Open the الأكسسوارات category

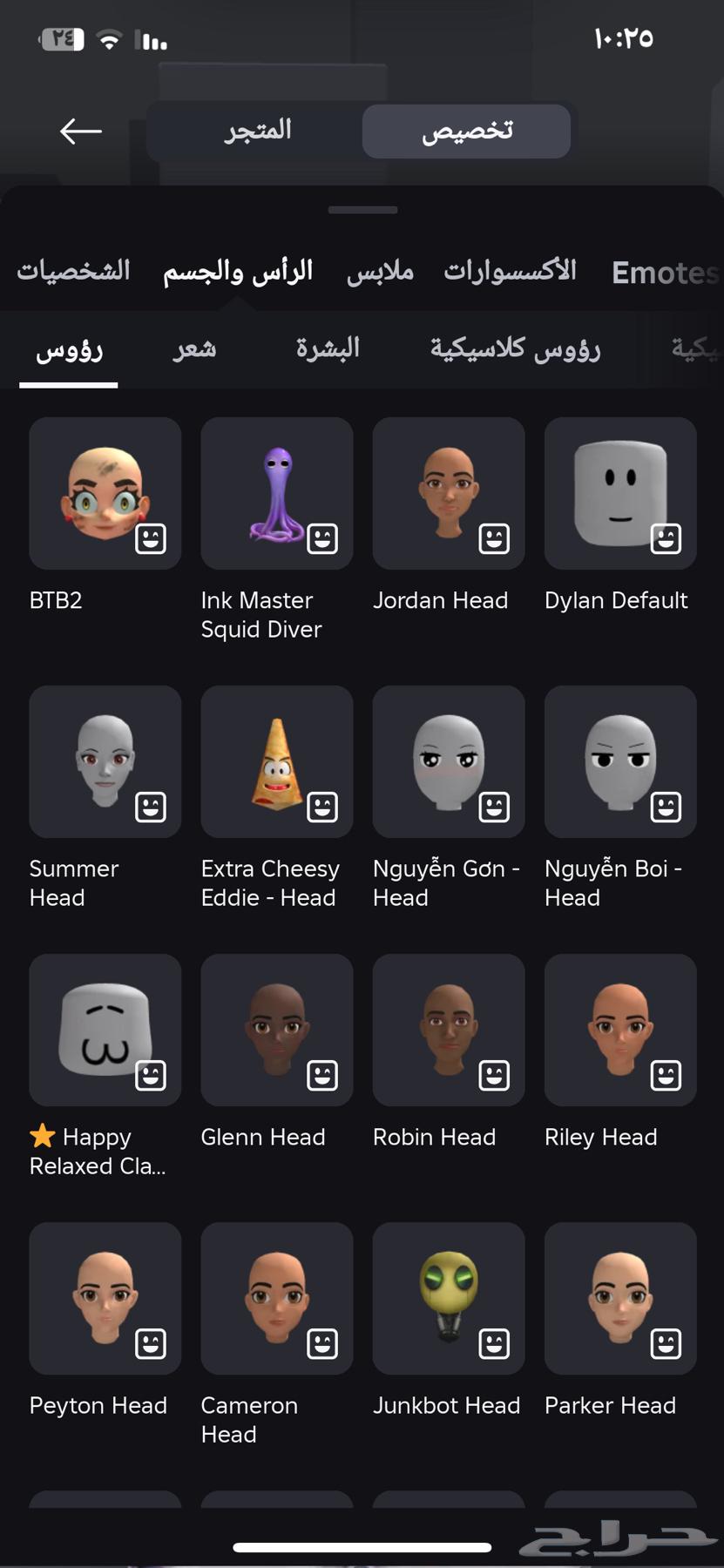coord(510,271)
